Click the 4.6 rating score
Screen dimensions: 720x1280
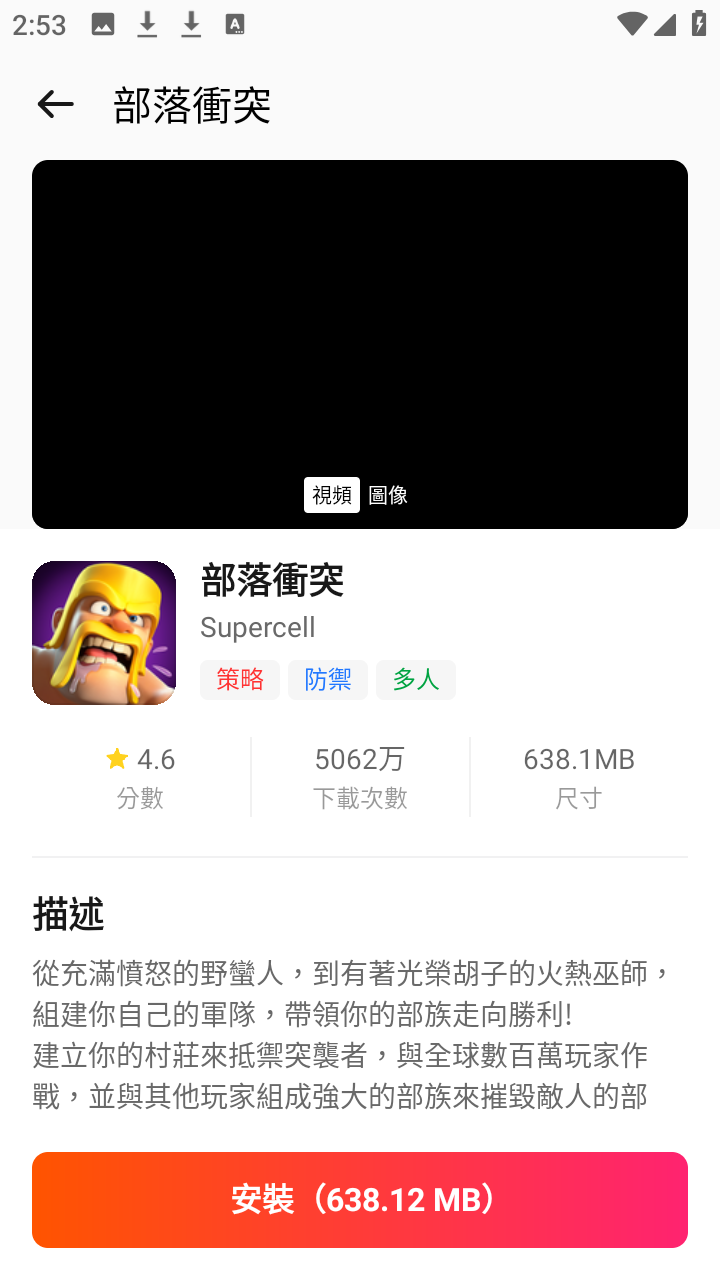pos(157,759)
